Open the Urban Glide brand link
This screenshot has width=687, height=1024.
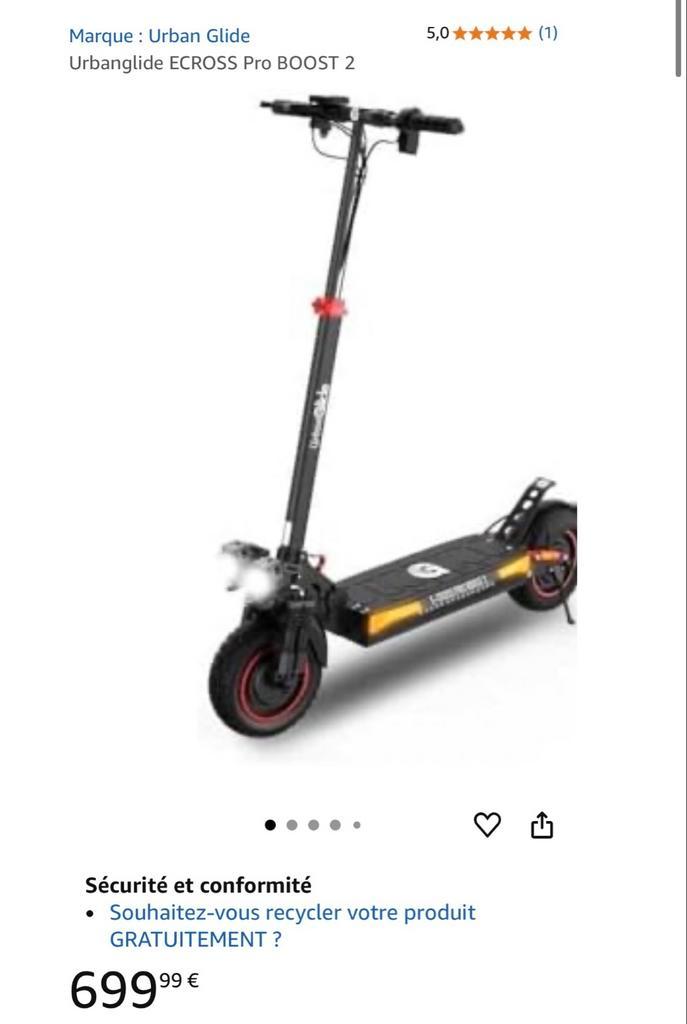click(x=159, y=36)
